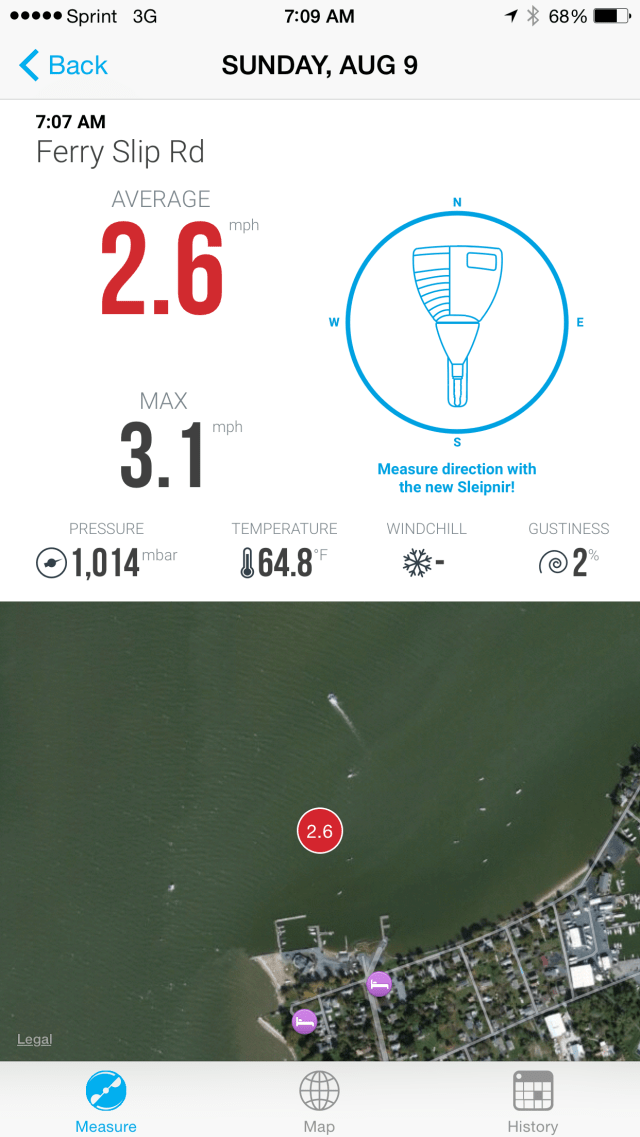The width and height of the screenshot is (640, 1137).
Task: Go back to the previous screen
Action: click(x=63, y=66)
